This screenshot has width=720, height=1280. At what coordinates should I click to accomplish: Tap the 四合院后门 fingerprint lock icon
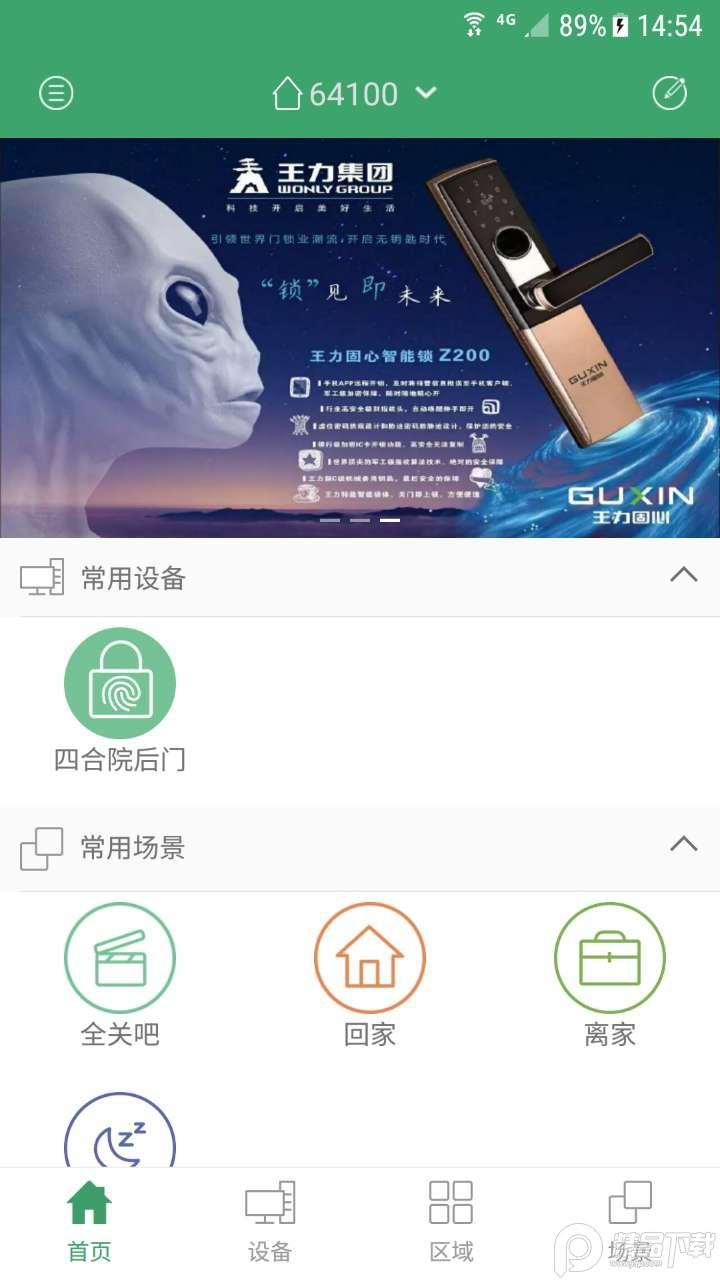[120, 683]
